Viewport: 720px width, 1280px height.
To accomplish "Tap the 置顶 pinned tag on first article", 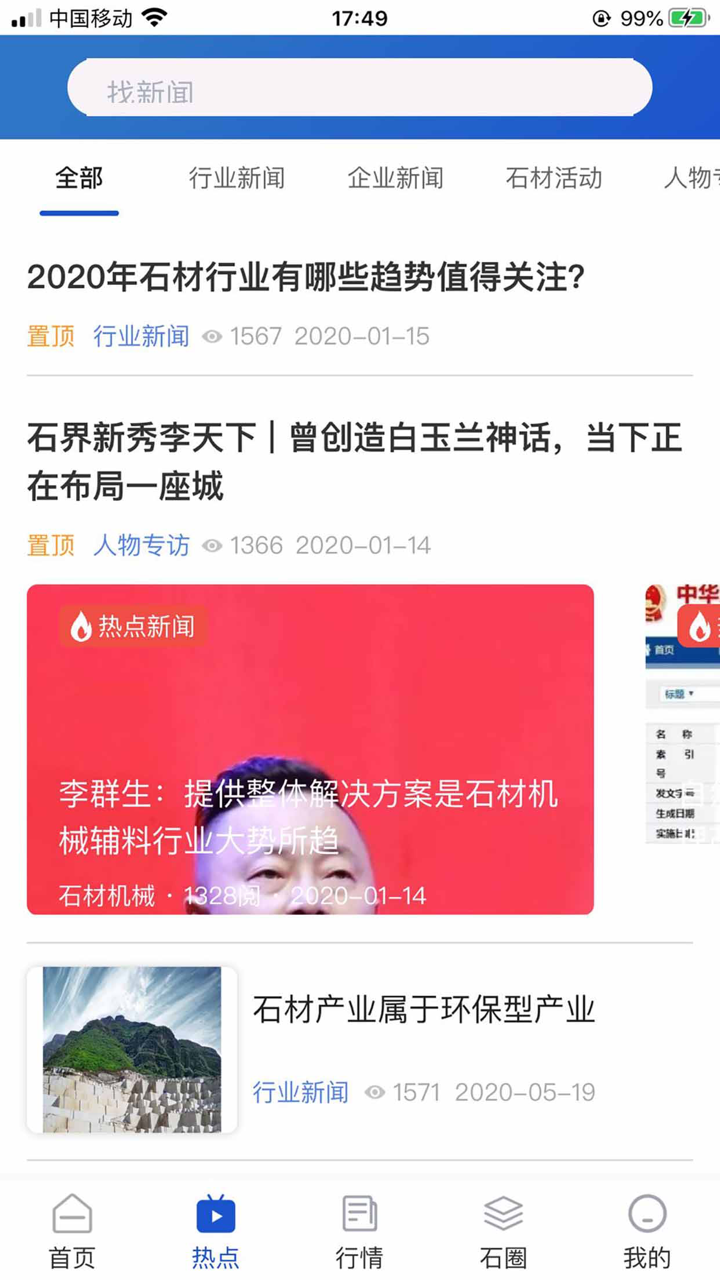I will [50, 338].
